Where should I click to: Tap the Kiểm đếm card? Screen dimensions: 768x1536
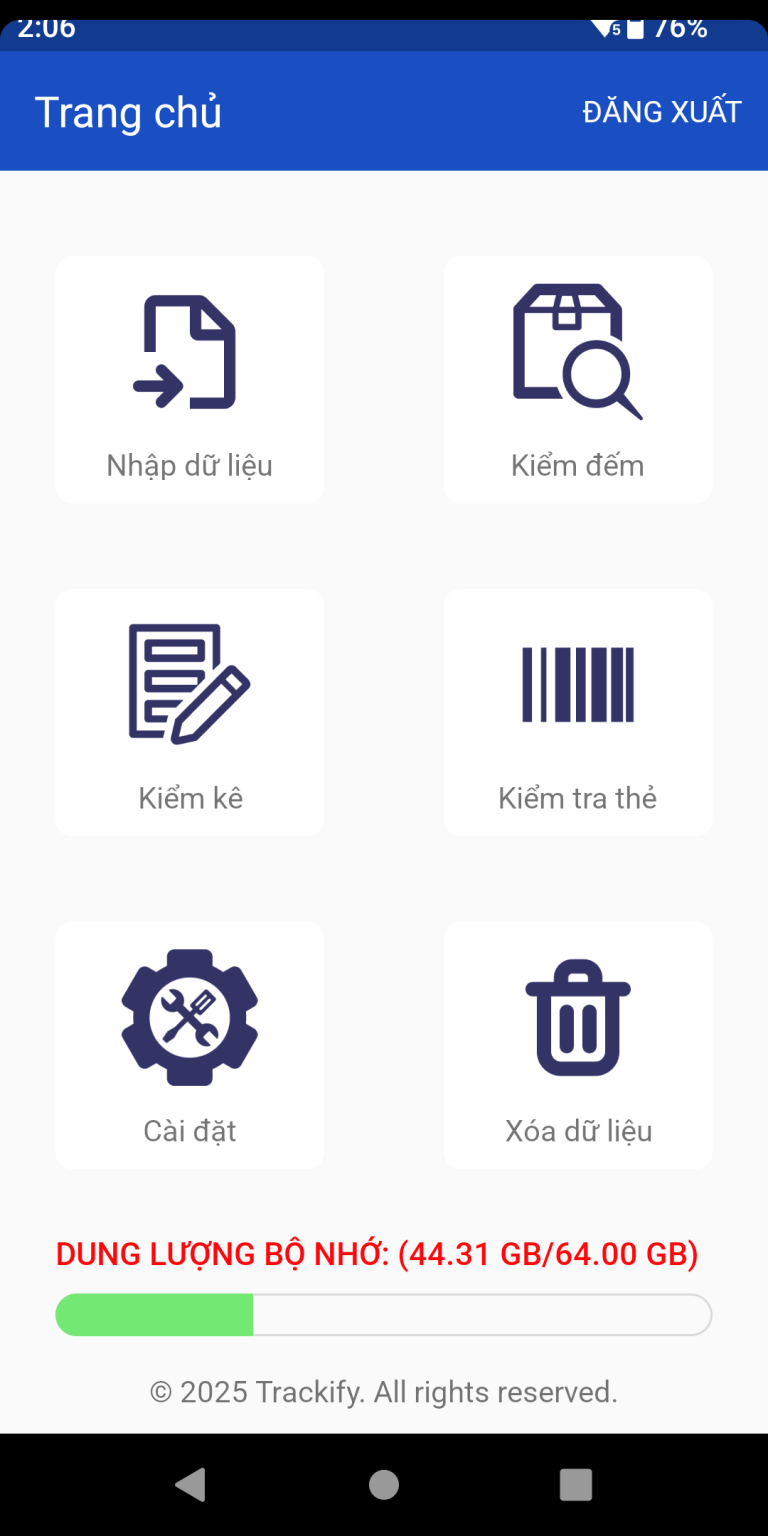point(577,378)
